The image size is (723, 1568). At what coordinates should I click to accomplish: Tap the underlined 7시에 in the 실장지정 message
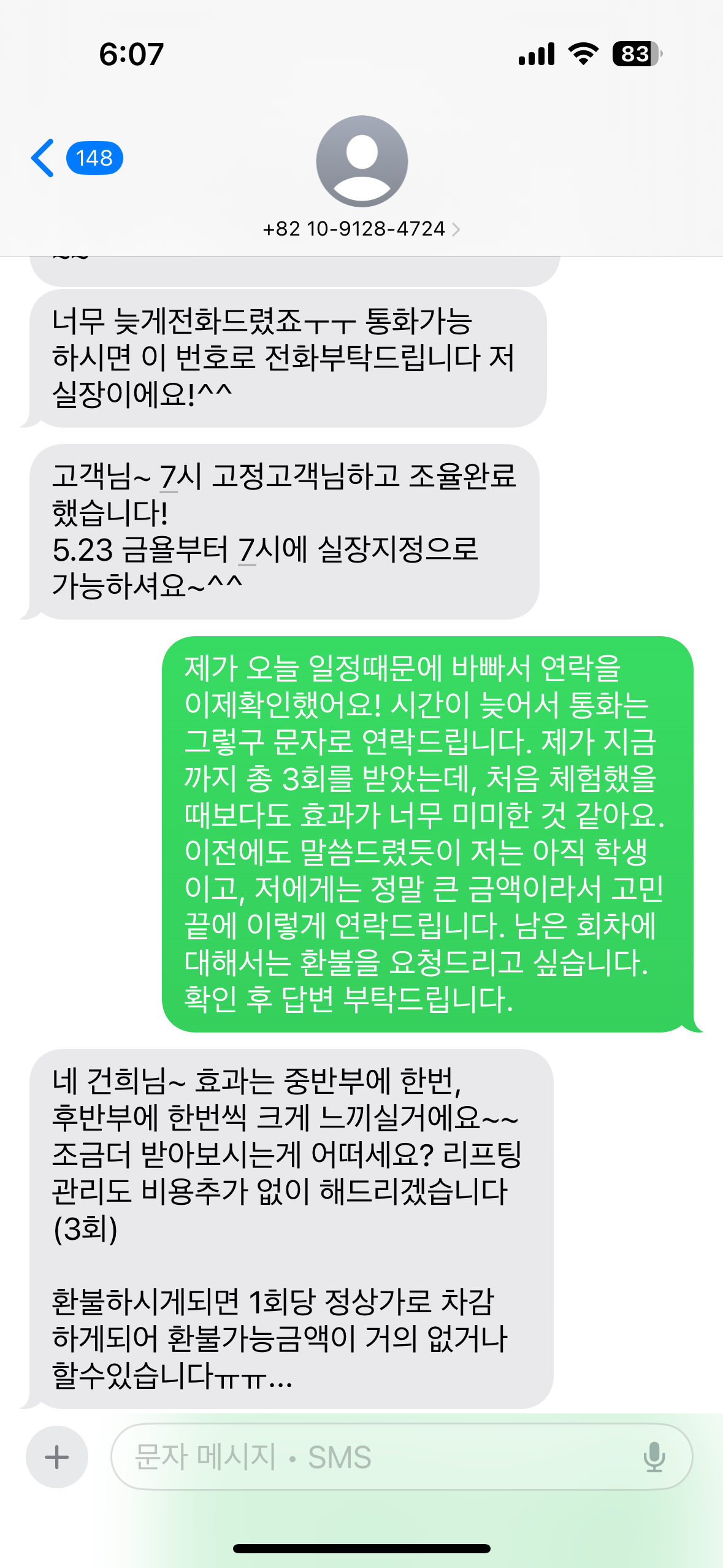click(272, 549)
